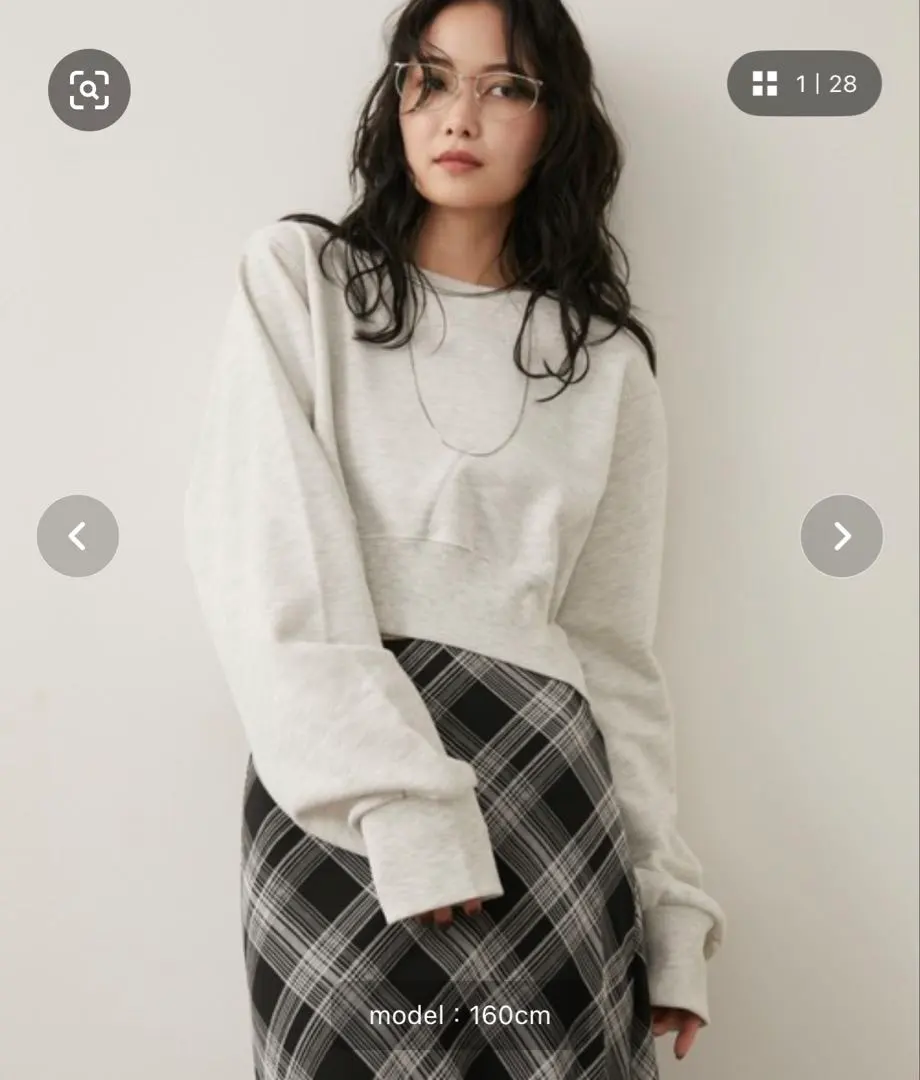
Task: Show the next product photo
Action: tap(841, 536)
